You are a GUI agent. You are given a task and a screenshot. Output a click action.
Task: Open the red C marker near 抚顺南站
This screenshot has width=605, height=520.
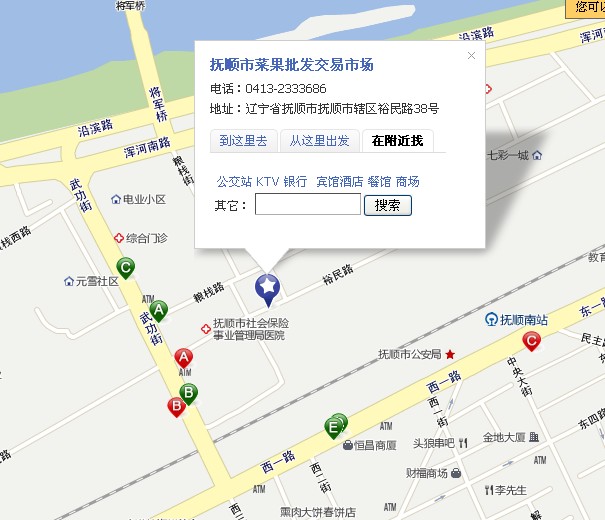tap(532, 342)
